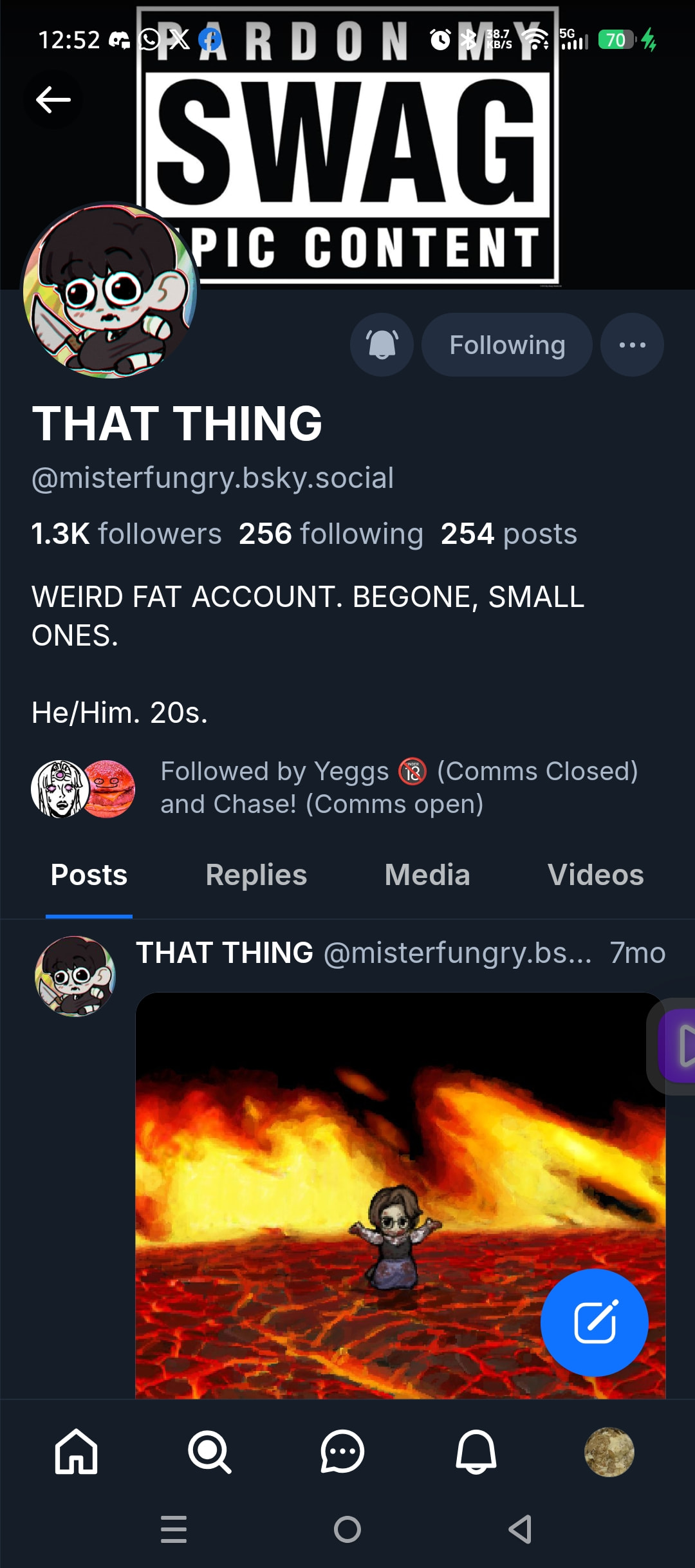
Task: Go back using the top arrow
Action: [53, 100]
